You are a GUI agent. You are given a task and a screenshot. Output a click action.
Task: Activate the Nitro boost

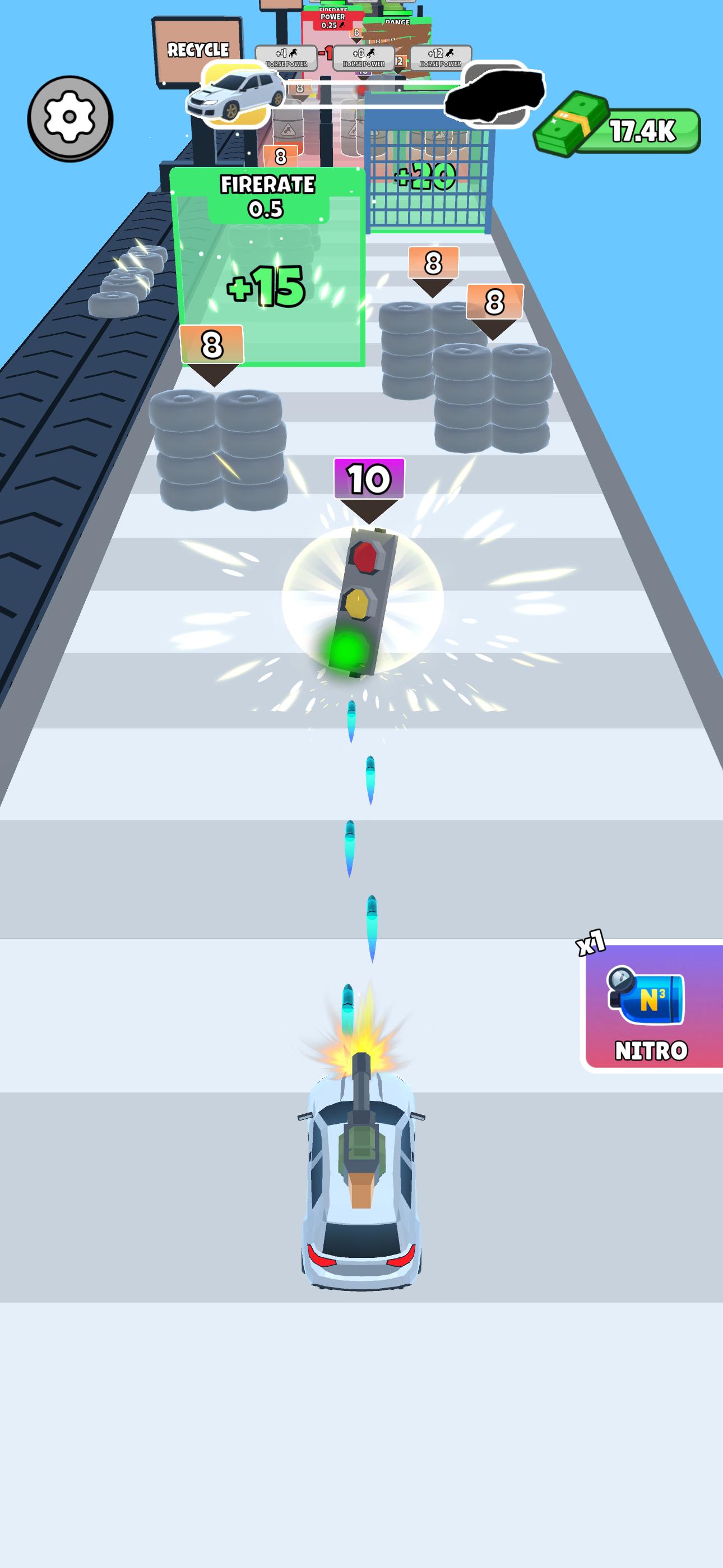(x=651, y=1008)
